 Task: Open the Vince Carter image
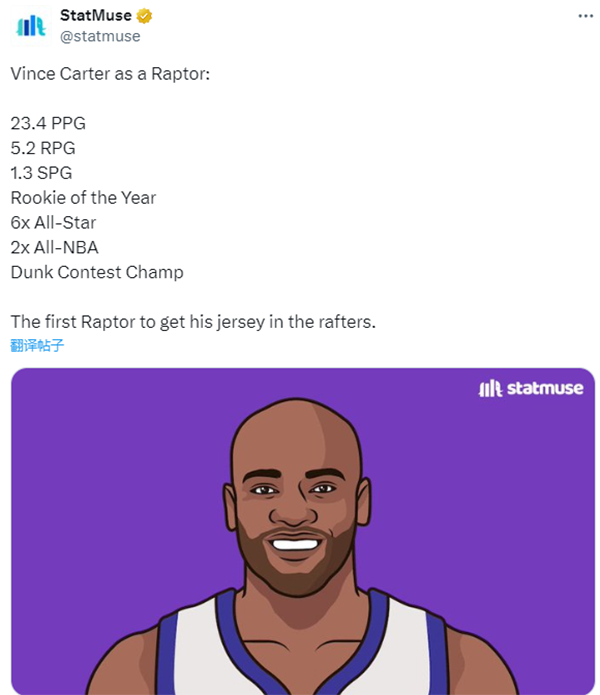(303, 530)
